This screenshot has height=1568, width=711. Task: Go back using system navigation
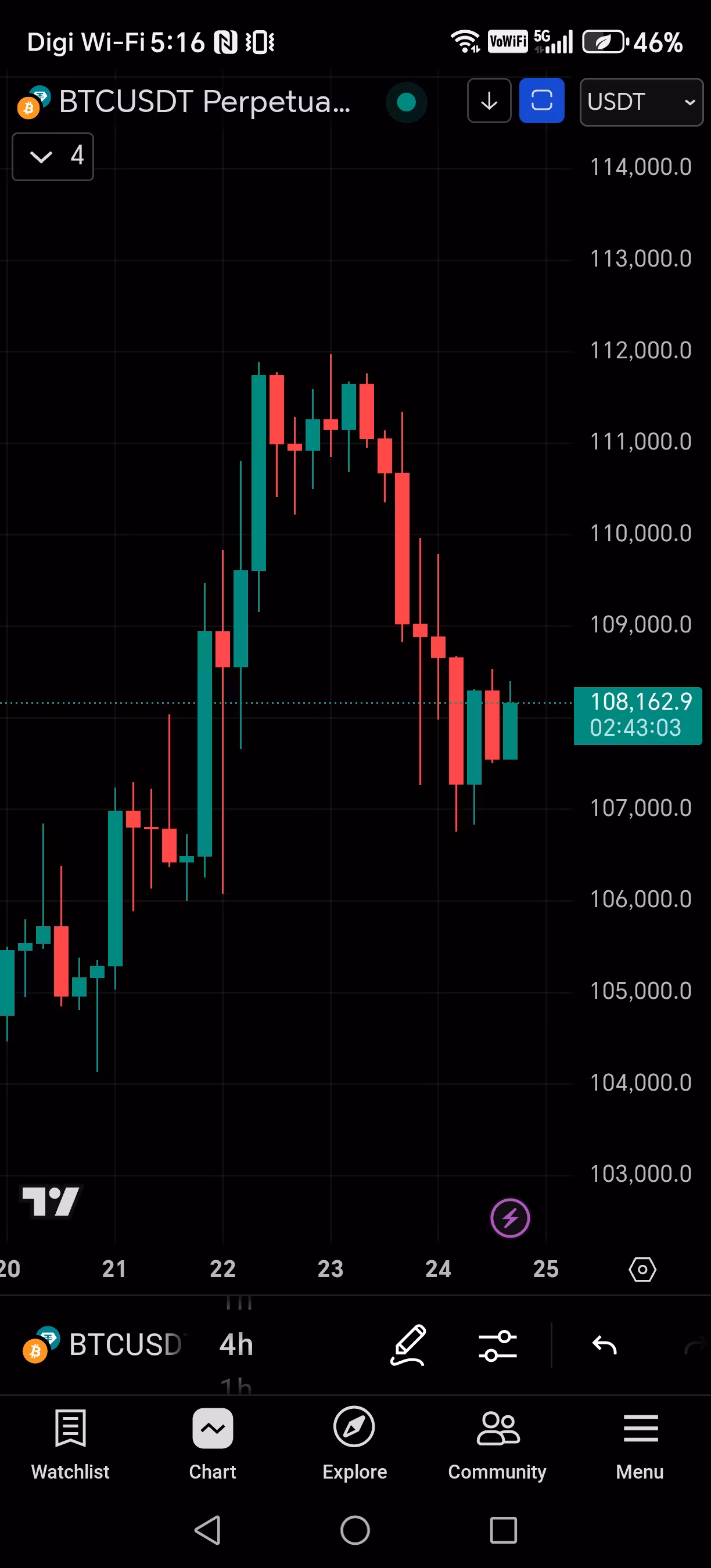point(207,1530)
